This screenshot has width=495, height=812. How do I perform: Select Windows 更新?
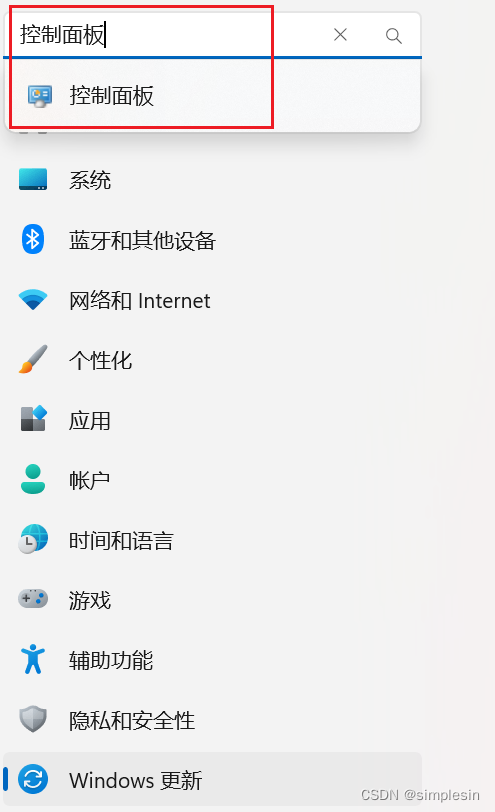[x=212, y=780]
